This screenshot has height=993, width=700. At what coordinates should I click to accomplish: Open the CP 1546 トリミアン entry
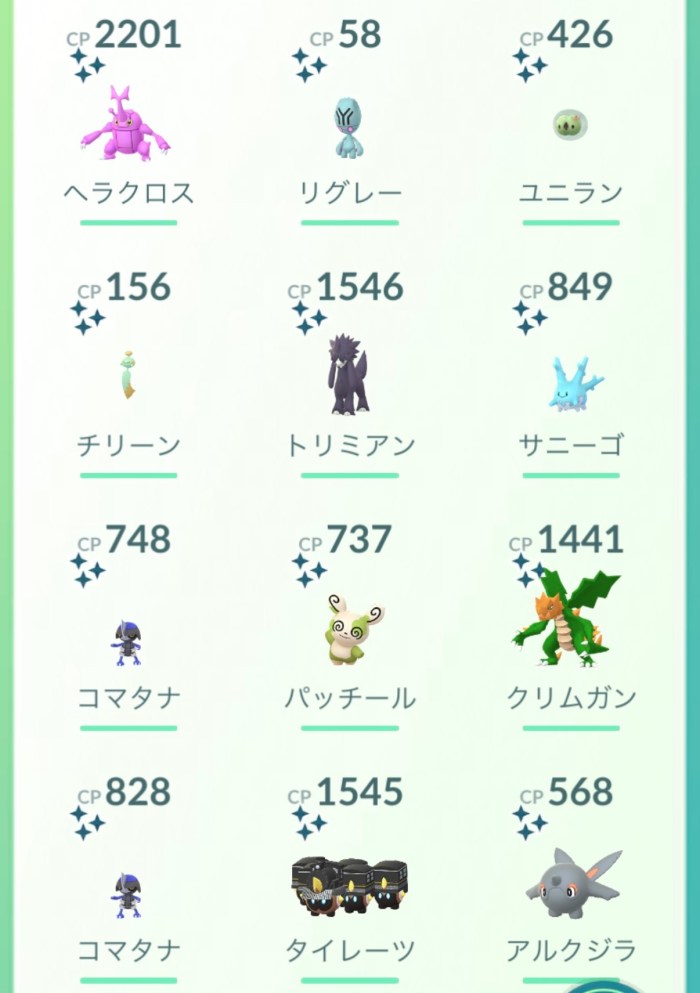click(349, 377)
